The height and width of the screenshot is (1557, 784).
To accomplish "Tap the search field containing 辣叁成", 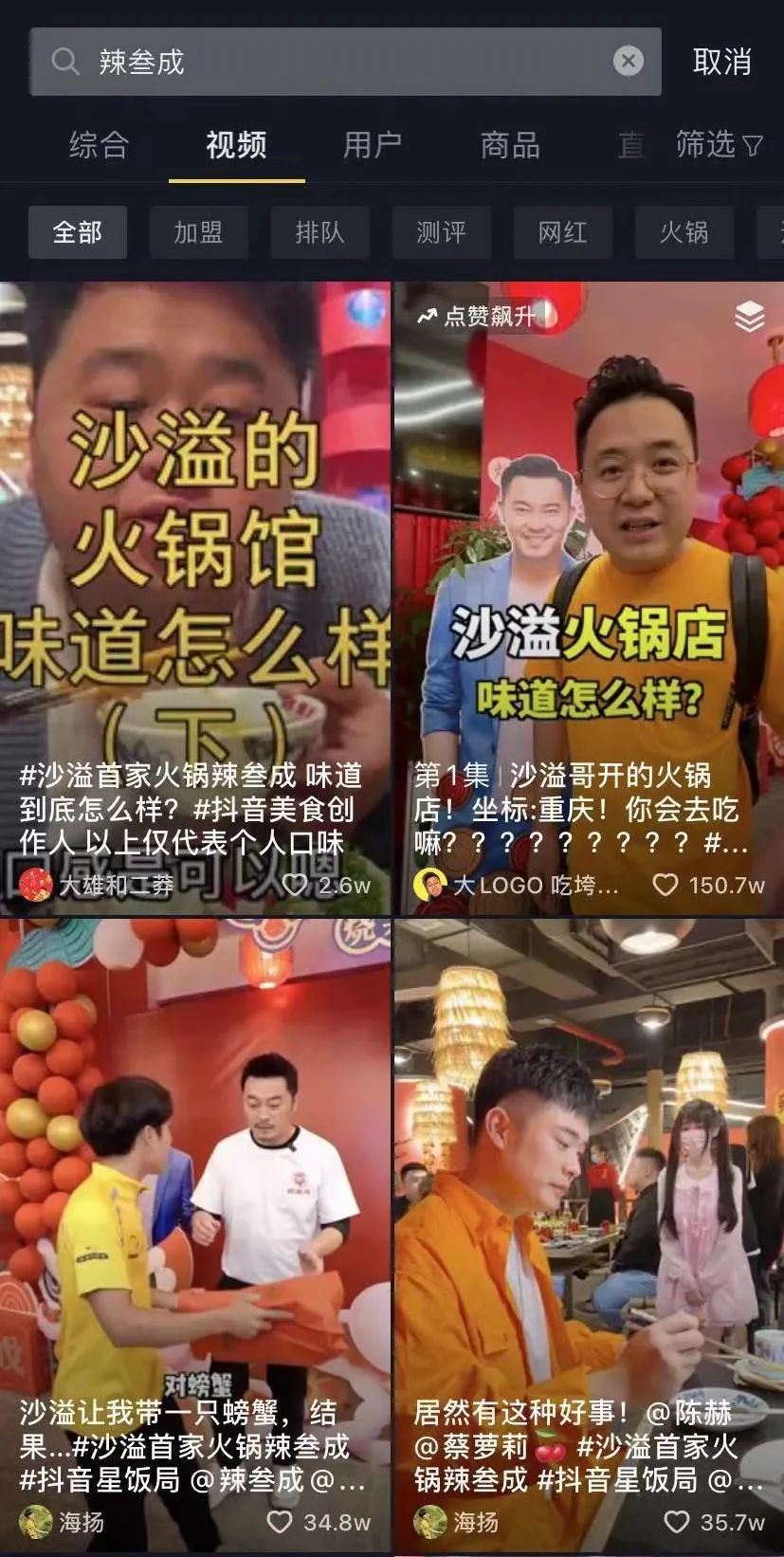I will [322, 63].
